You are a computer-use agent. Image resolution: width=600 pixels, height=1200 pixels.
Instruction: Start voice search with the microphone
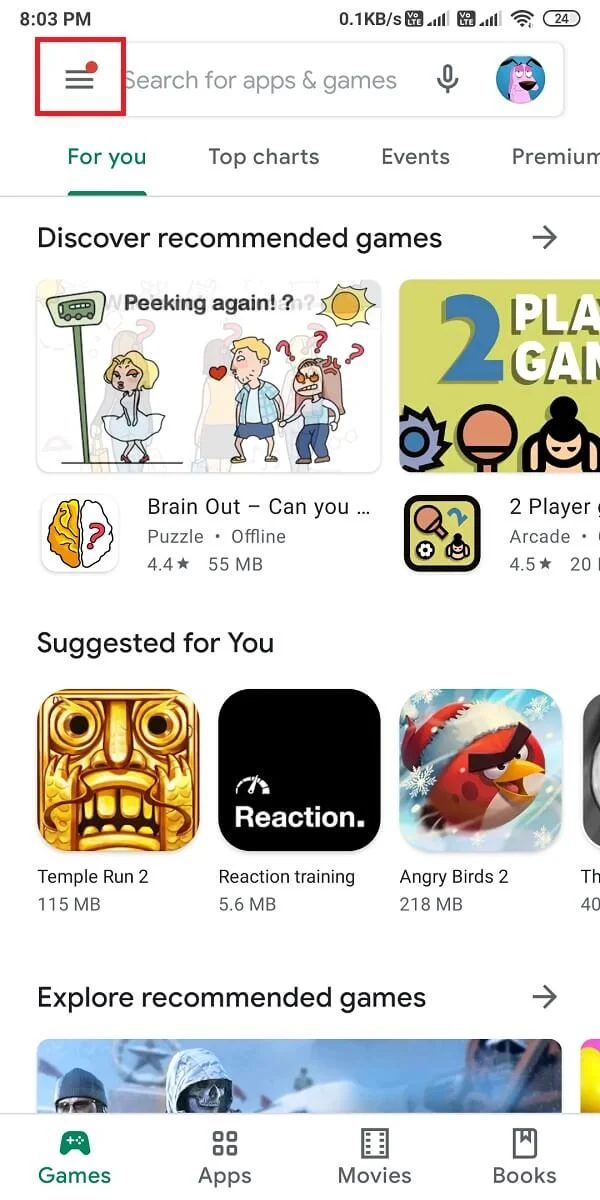tap(448, 80)
